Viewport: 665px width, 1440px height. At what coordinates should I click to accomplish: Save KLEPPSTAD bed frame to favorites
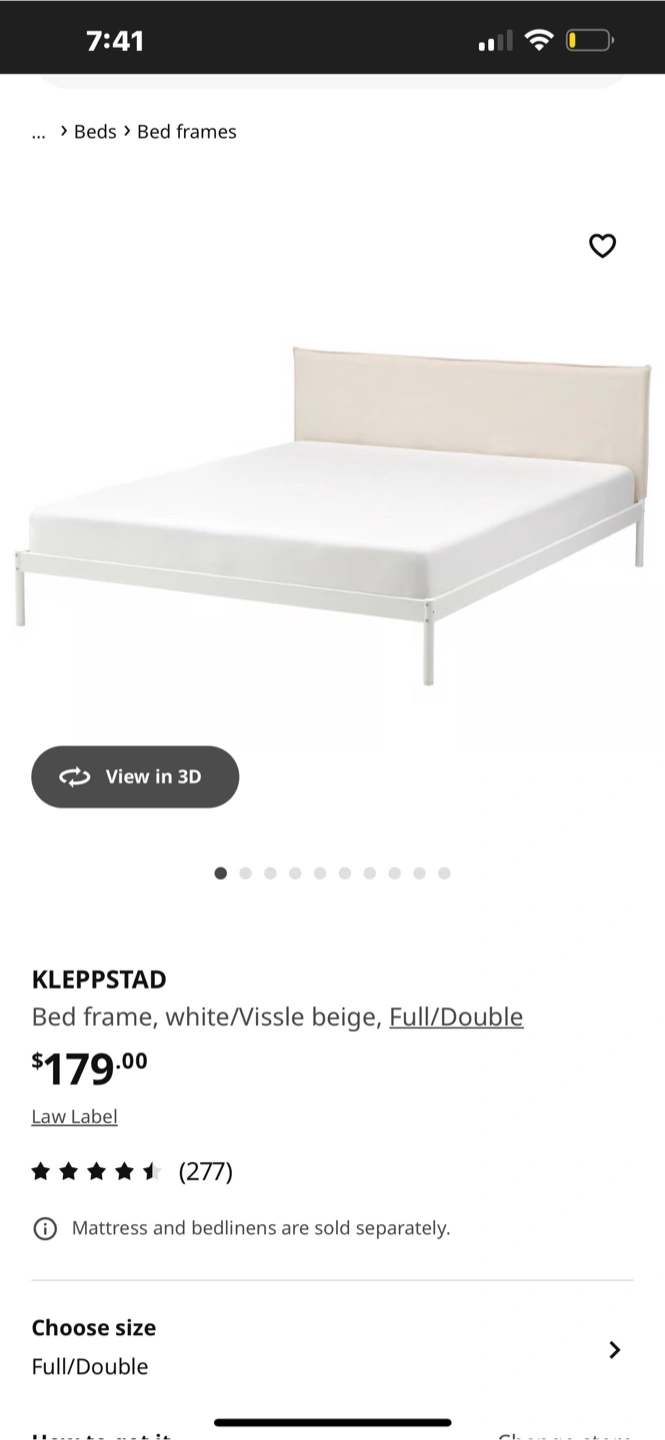tap(602, 245)
